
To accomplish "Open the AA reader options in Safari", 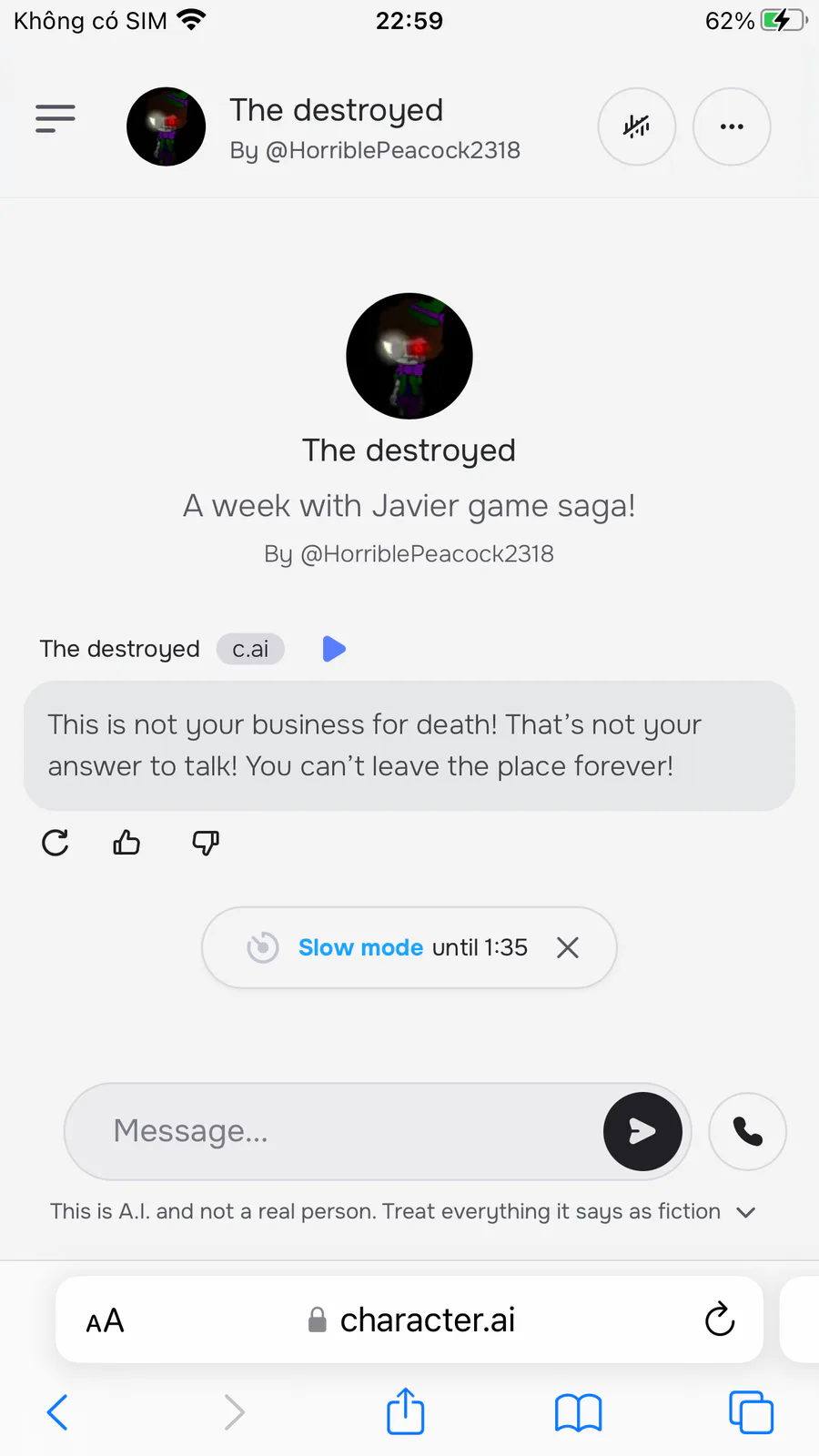I will (105, 1320).
